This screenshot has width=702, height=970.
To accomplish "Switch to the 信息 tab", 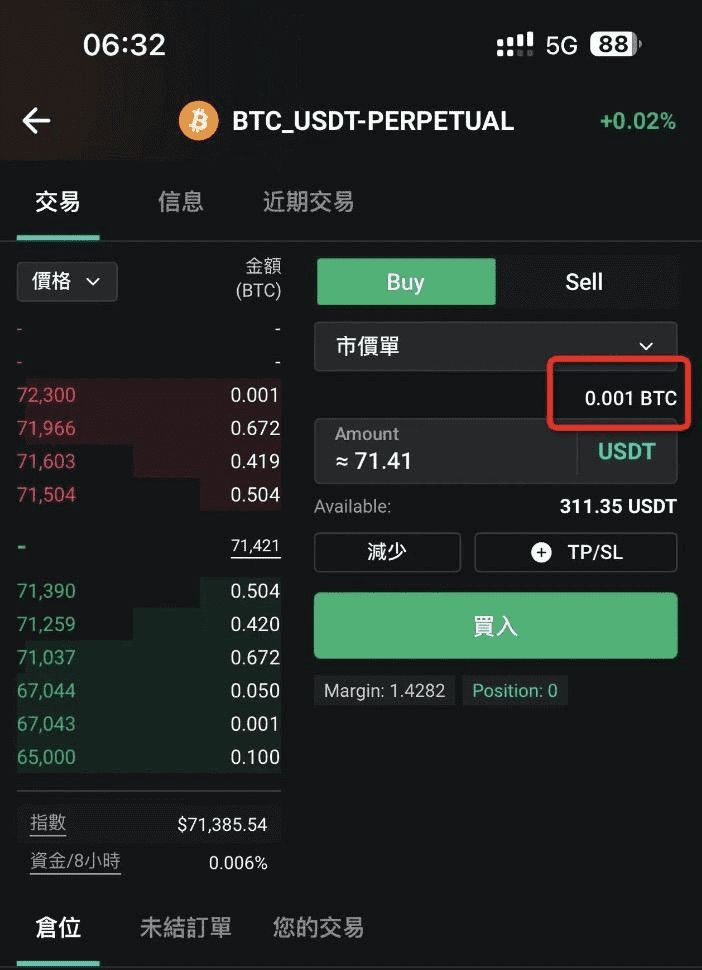I will tap(181, 202).
